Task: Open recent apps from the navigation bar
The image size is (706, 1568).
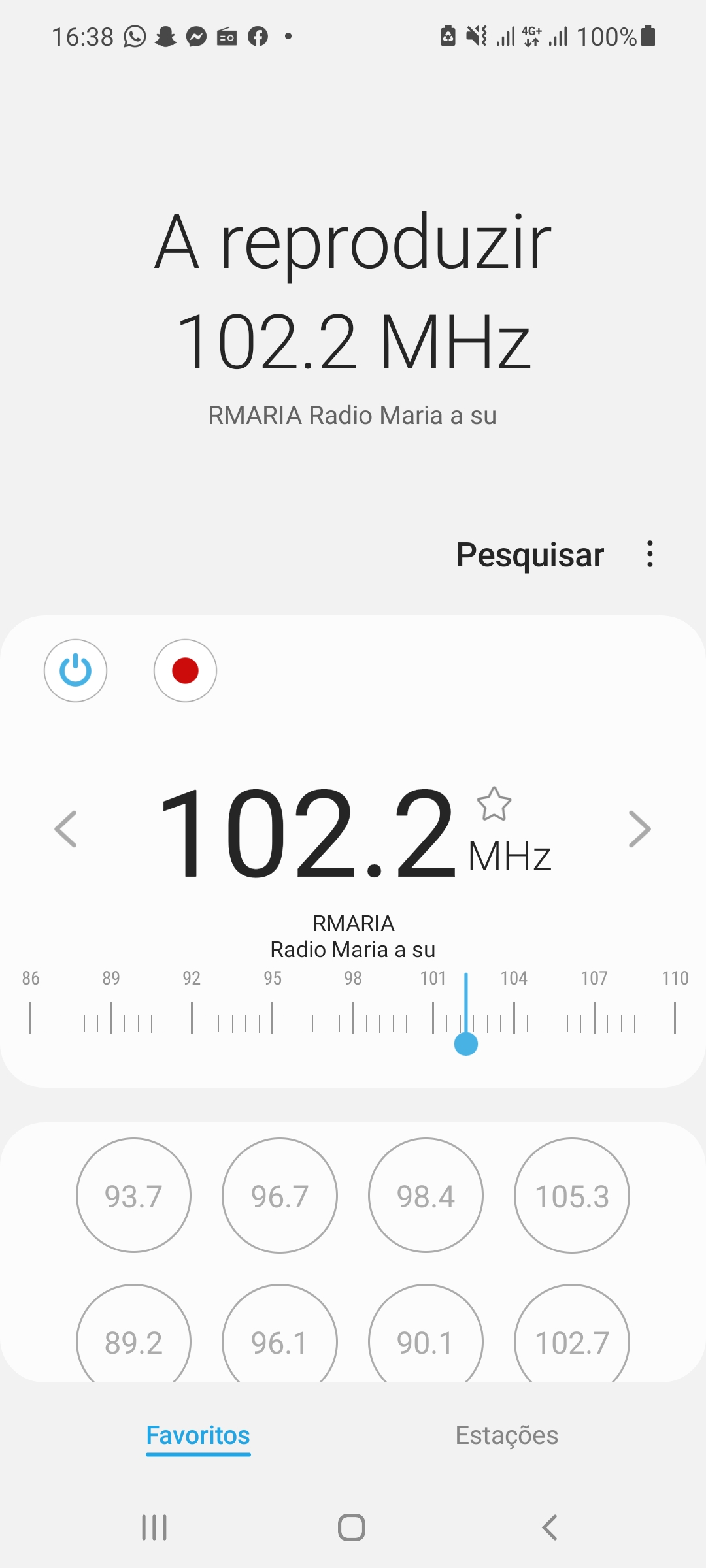Action: (155, 1527)
